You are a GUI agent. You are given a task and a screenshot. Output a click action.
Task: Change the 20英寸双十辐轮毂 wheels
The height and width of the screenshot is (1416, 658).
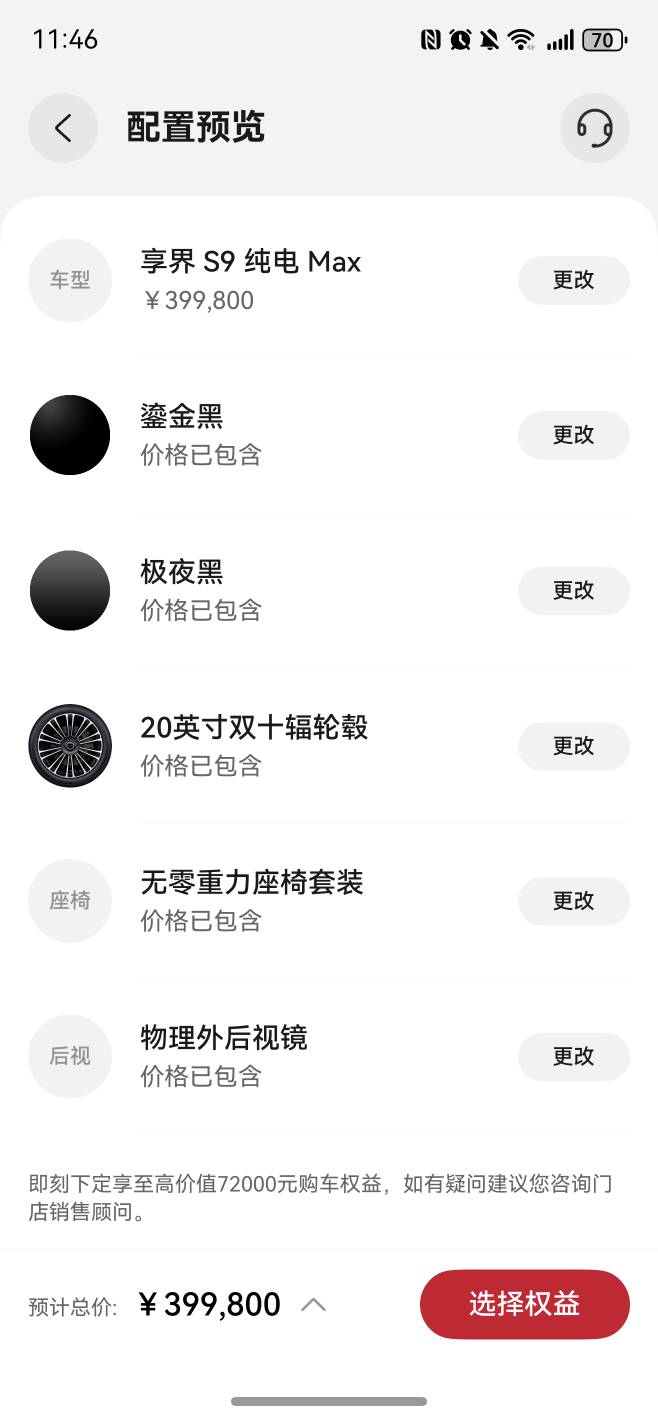click(573, 746)
